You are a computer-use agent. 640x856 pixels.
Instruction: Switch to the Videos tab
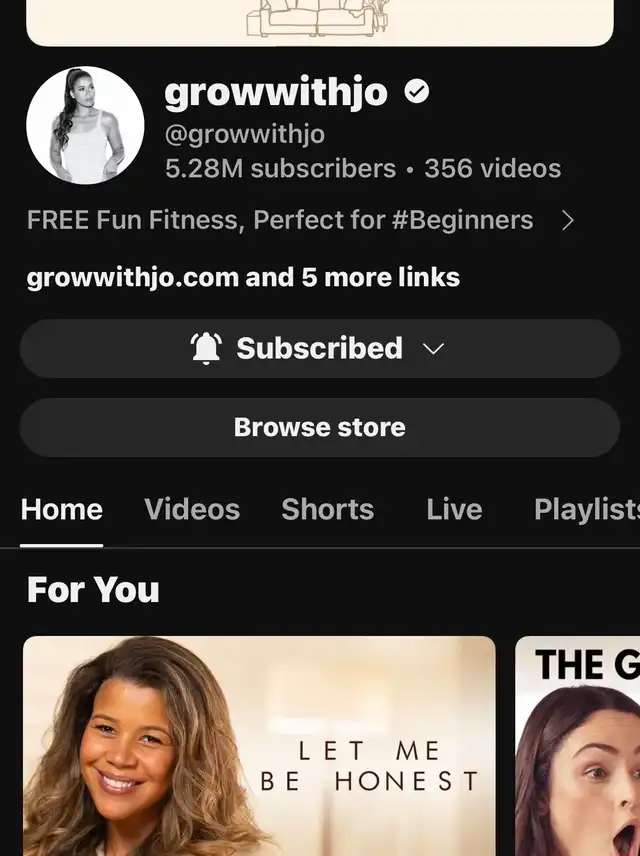point(192,509)
